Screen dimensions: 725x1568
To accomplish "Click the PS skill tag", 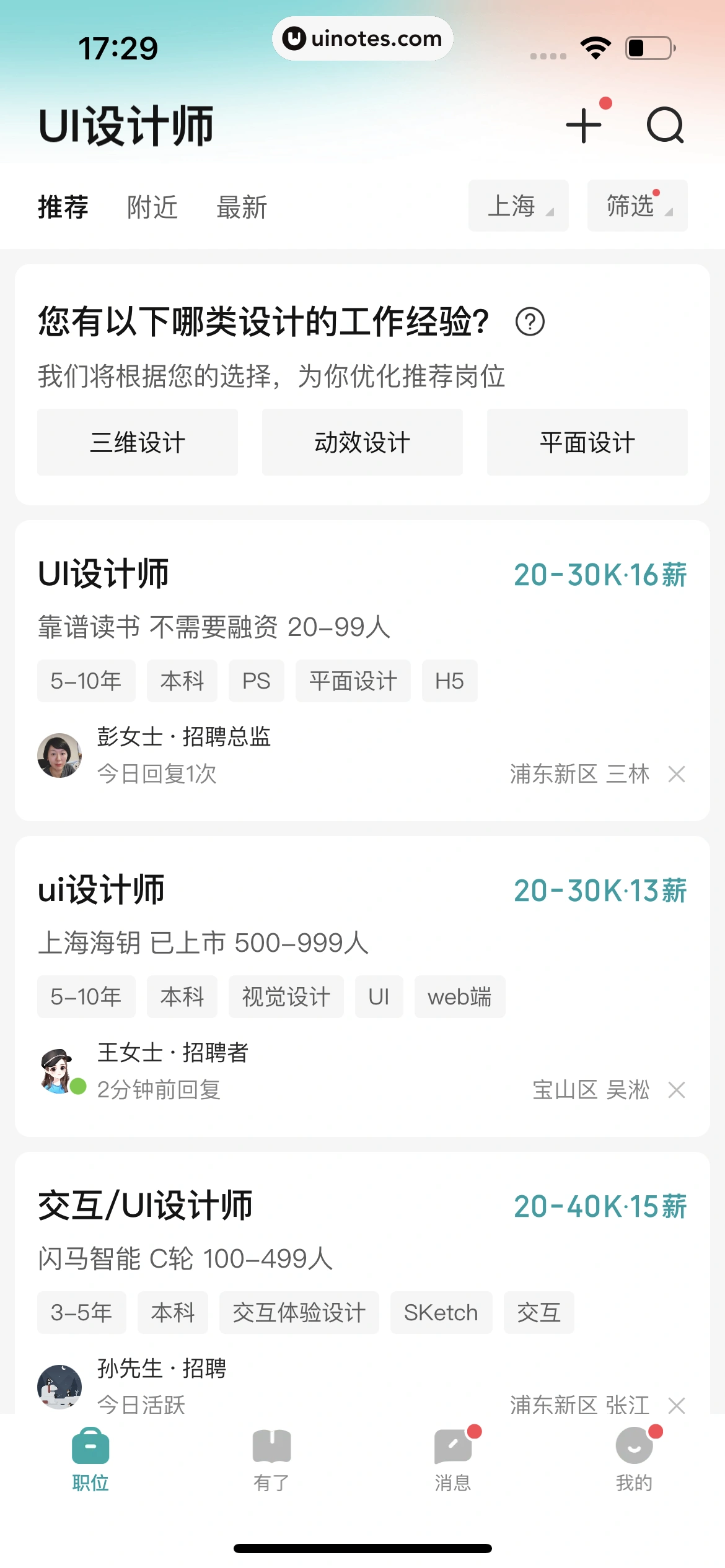I will tap(256, 681).
